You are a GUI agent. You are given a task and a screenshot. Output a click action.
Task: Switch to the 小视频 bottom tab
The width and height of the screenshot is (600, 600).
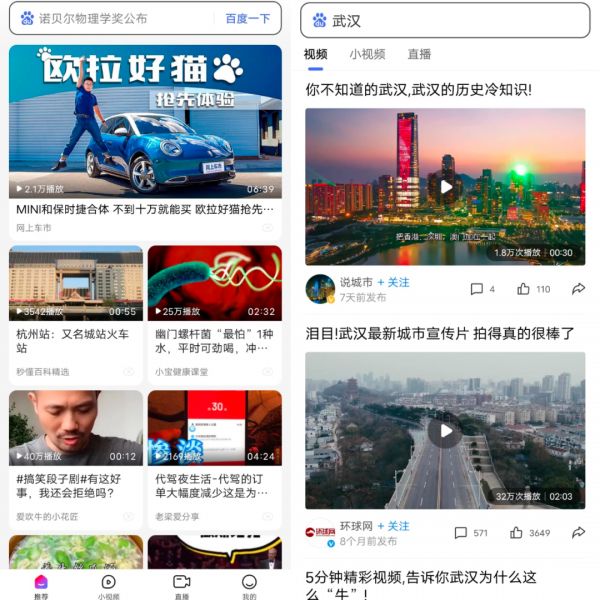pos(108,585)
